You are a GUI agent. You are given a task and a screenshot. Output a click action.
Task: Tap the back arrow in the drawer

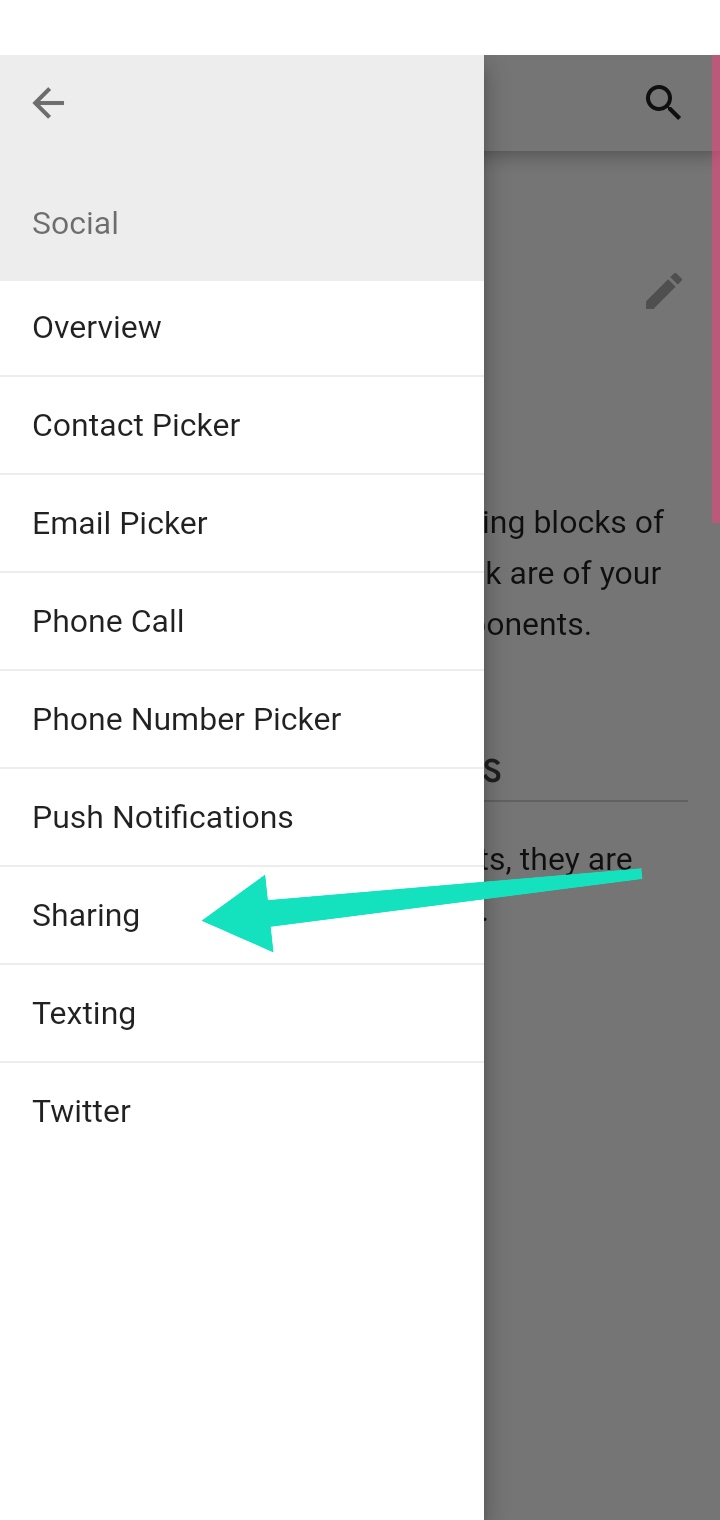coord(48,102)
